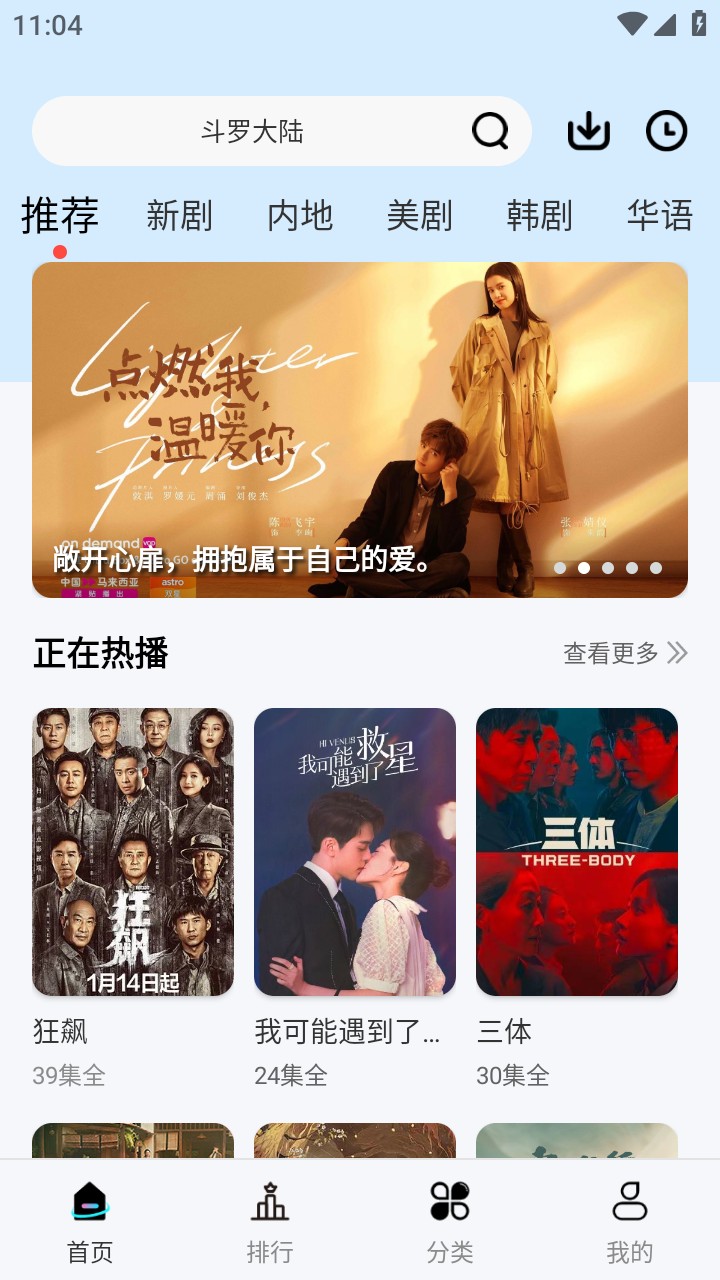Tap the featured banner 点燃我温暖你

[x=360, y=430]
